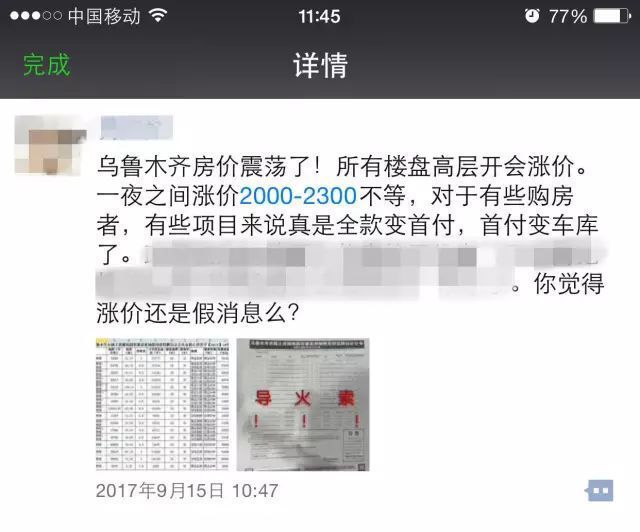The width and height of the screenshot is (640, 532).
Task: Tap 完成 to close the detail view
Action: pos(47,66)
